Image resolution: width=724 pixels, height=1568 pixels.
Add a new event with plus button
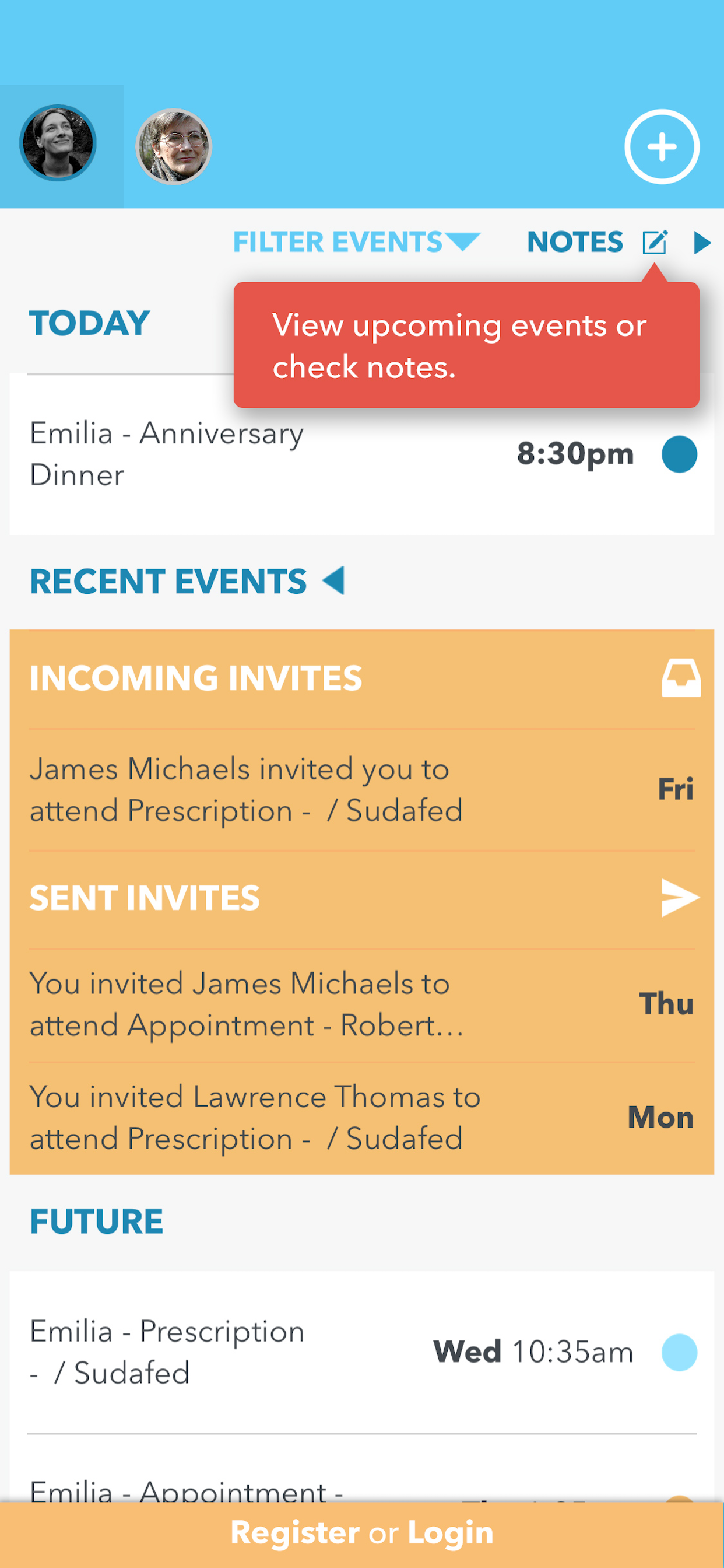click(661, 146)
